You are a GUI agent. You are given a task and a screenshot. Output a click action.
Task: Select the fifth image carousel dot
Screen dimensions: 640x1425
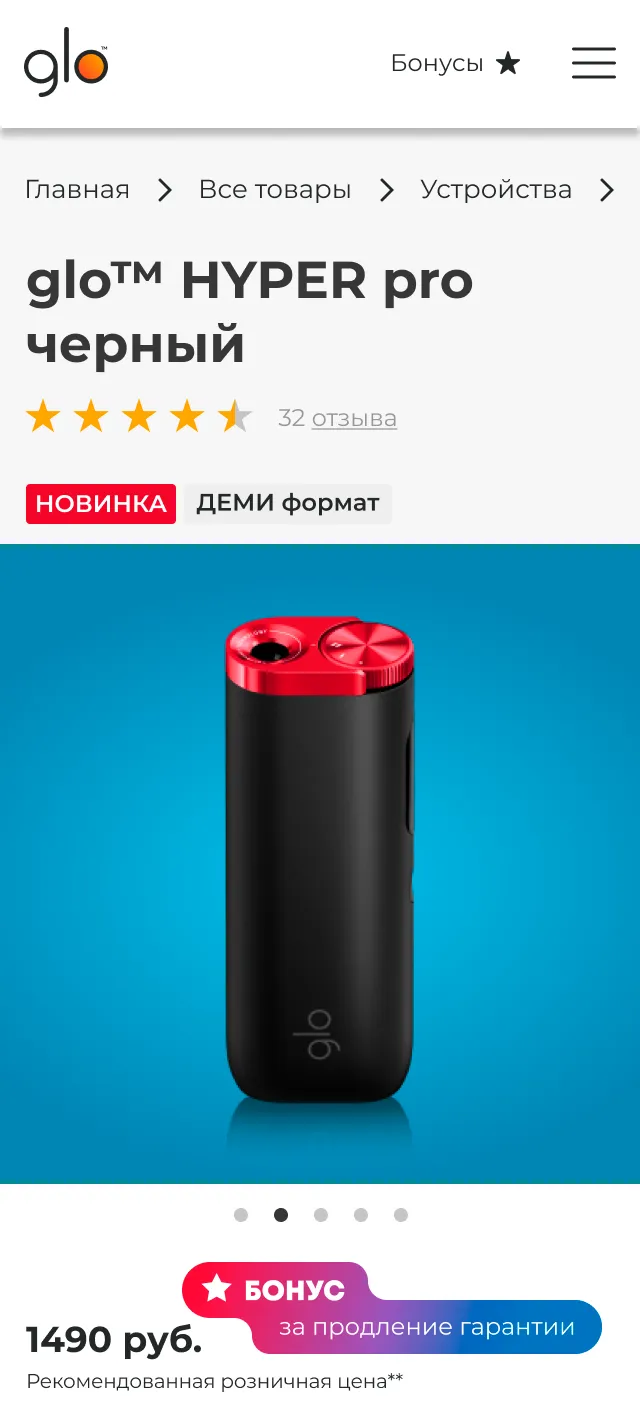point(401,1215)
